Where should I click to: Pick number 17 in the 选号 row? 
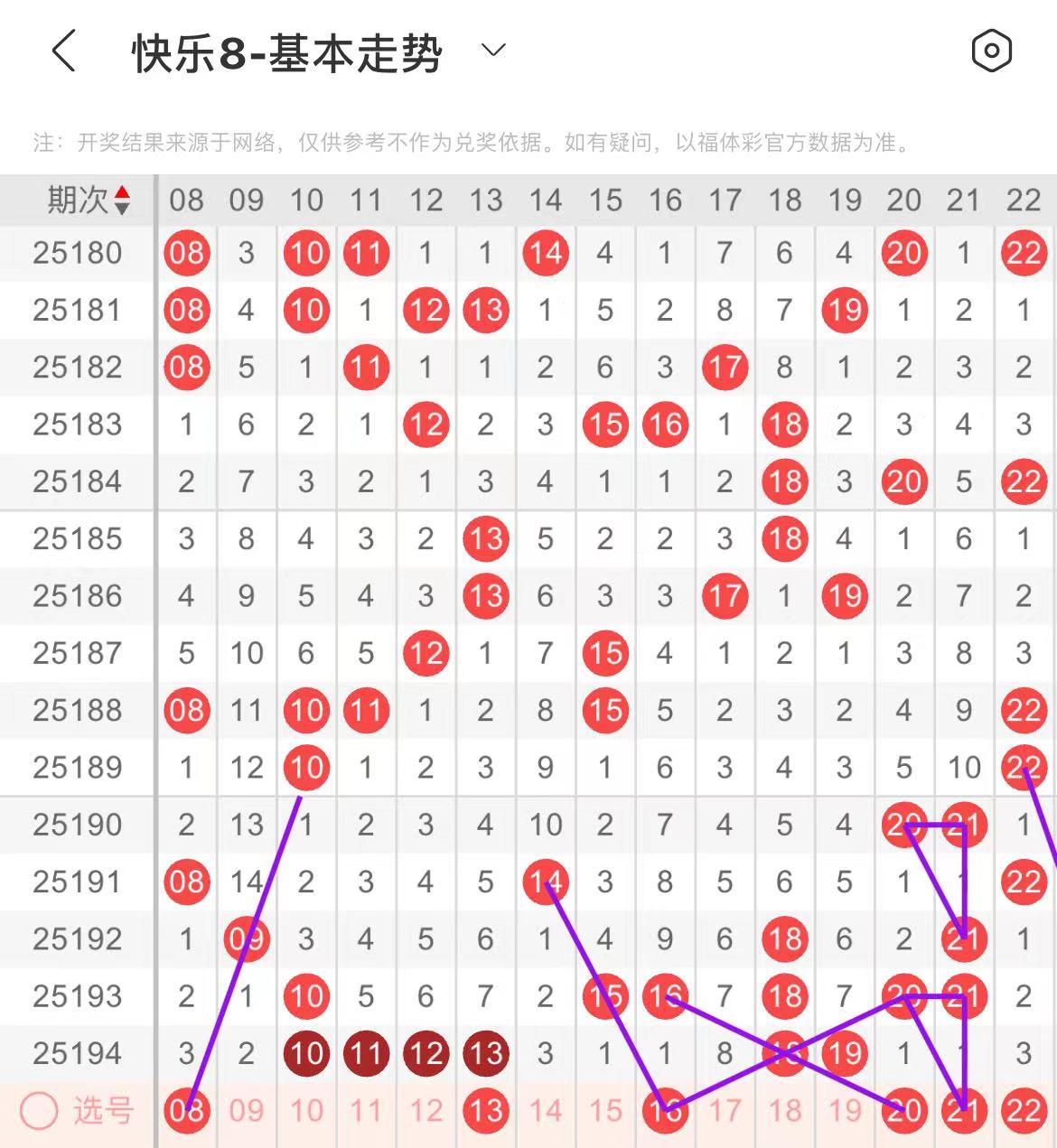[x=725, y=1110]
